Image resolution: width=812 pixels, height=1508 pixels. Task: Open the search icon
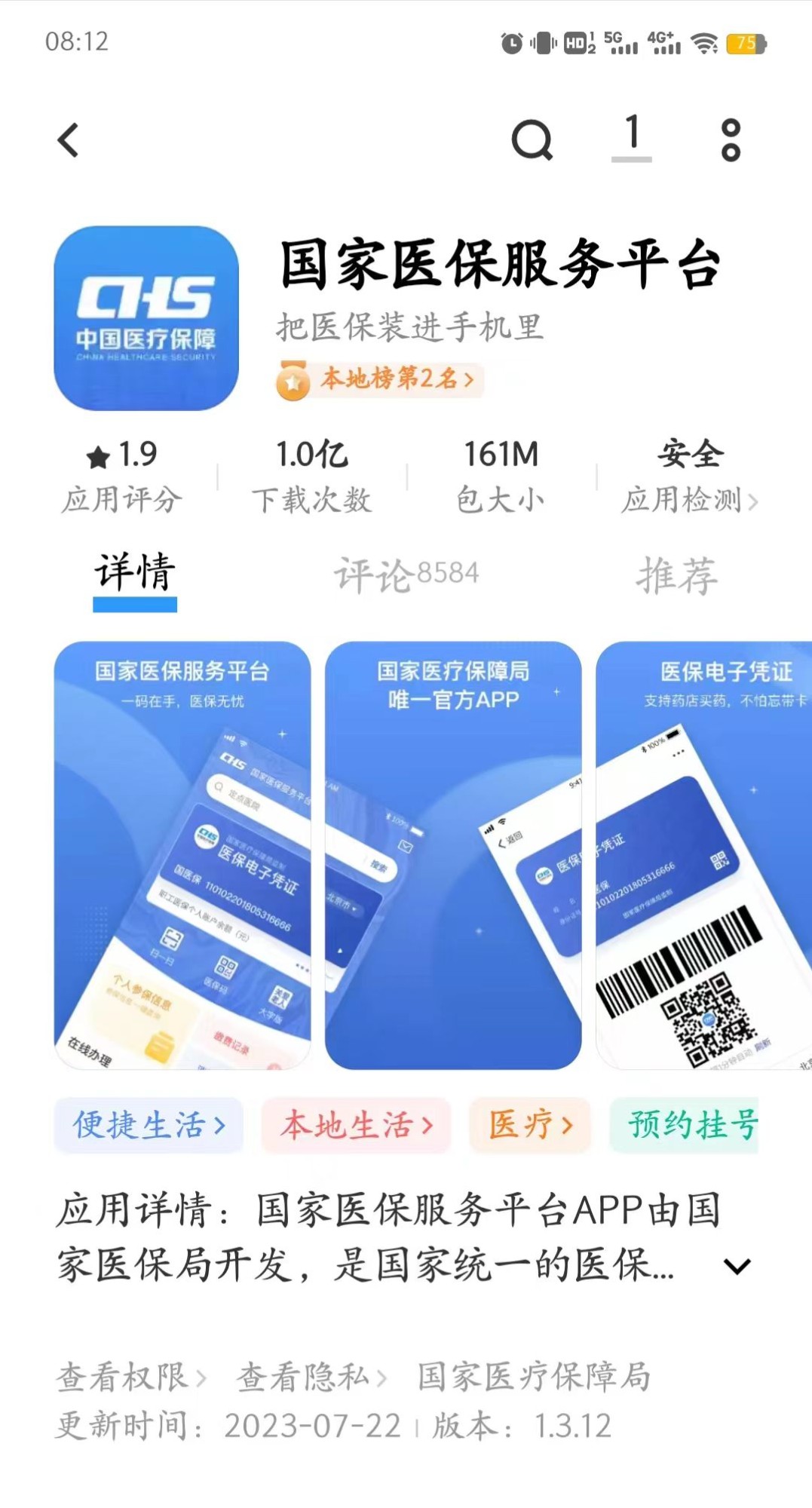click(x=532, y=140)
